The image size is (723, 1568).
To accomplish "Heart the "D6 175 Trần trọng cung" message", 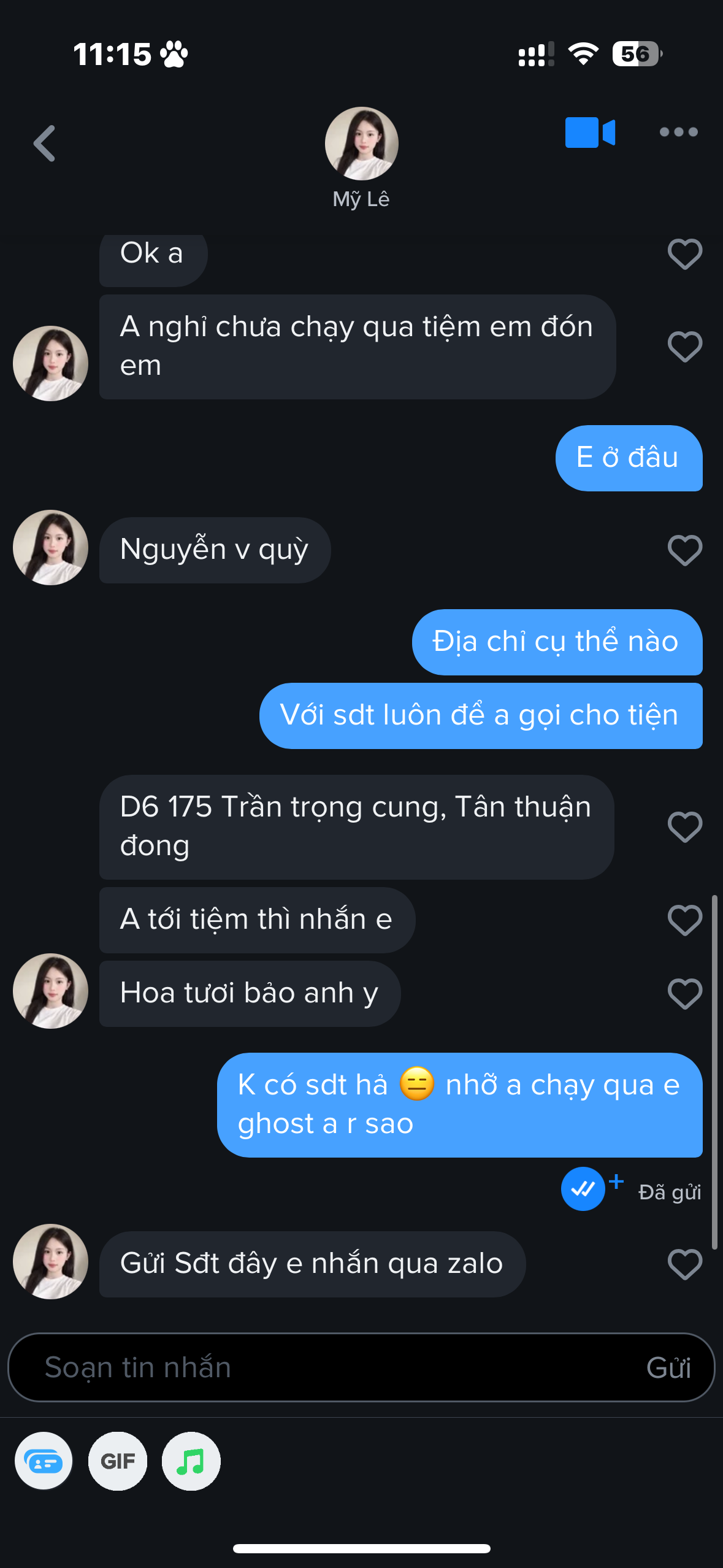I will (684, 827).
